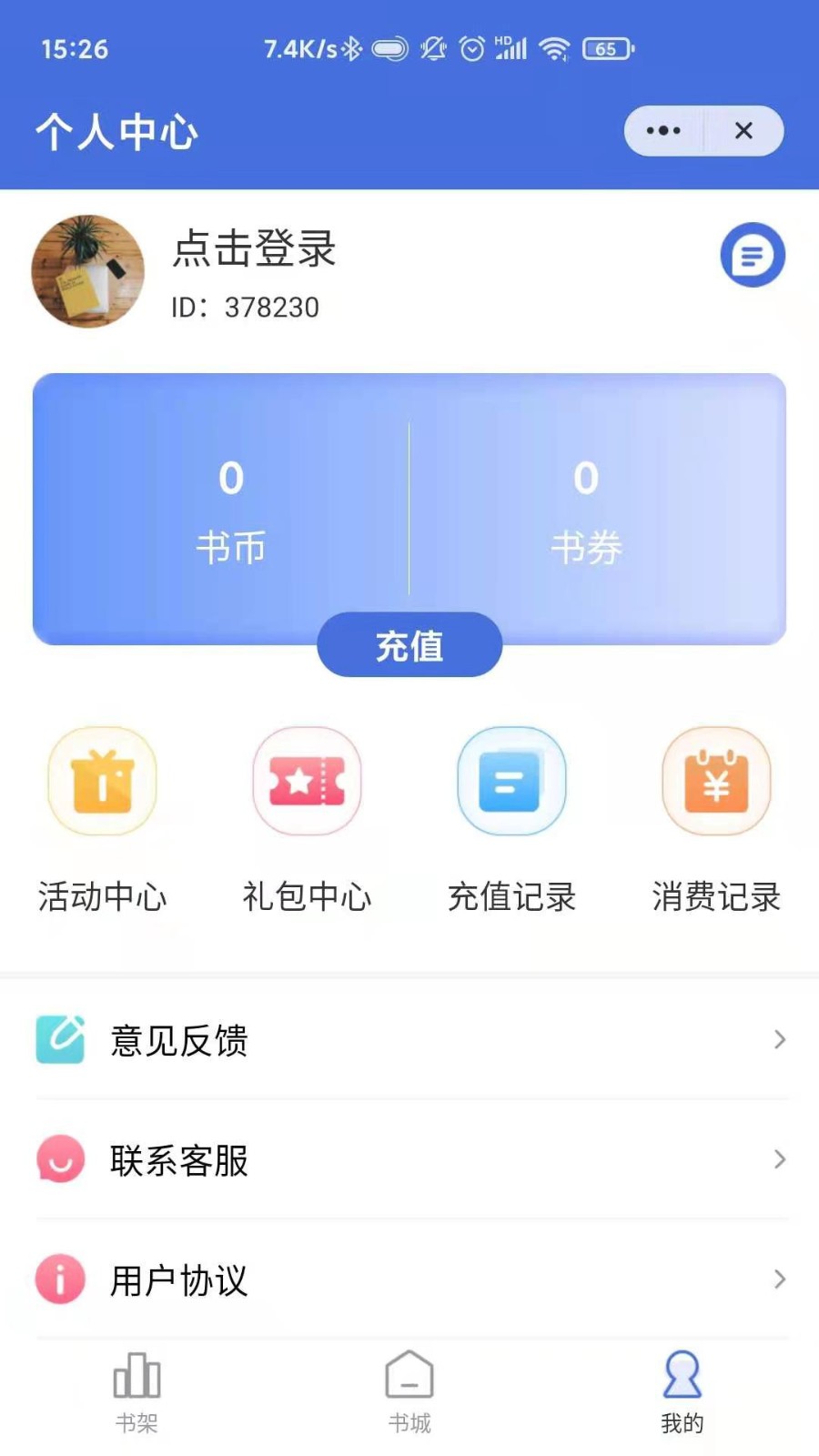Open the 意见反馈 feedback row
Screen dimensions: 819x1456
409,1039
